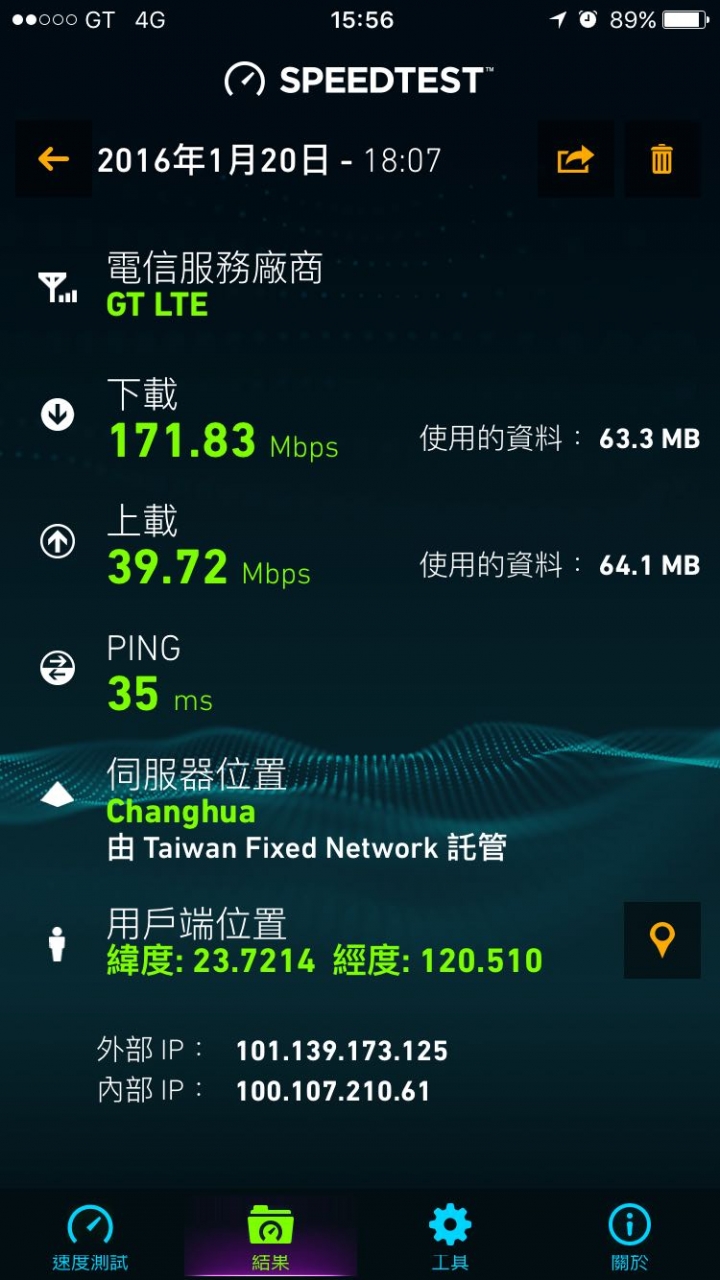This screenshot has width=720, height=1280.
Task: Open the 工具 tab
Action: 450,1236
